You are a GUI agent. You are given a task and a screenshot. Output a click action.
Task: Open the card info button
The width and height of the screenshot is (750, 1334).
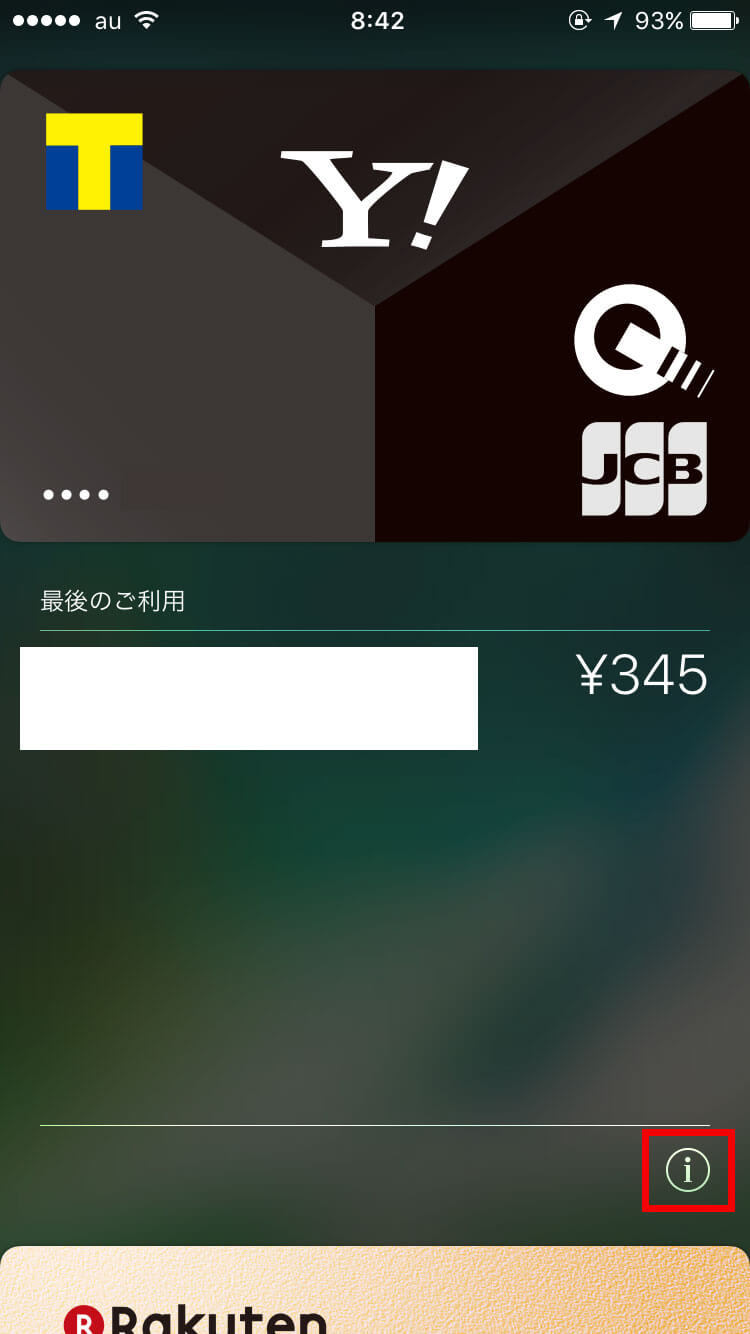click(x=688, y=1170)
